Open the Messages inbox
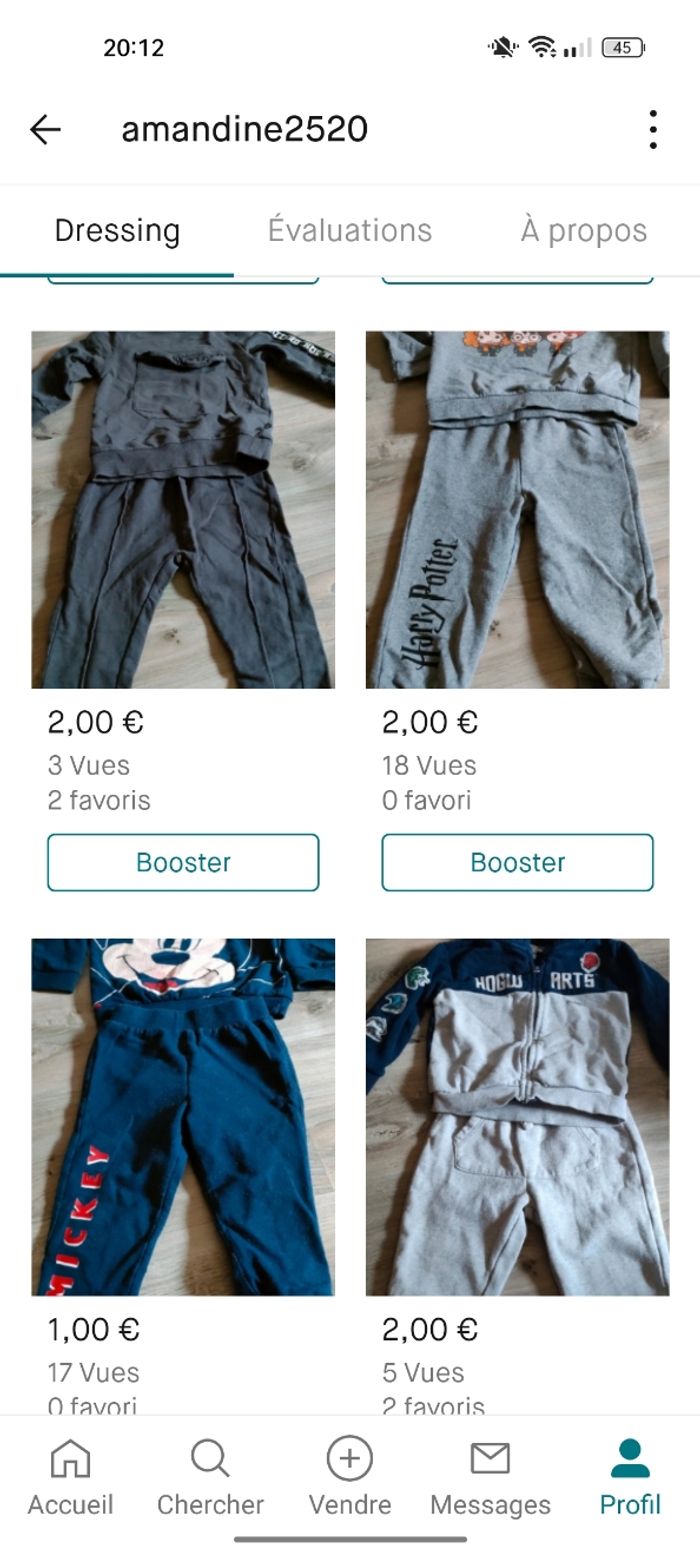Viewport: 700px width, 1556px height. [x=490, y=1477]
